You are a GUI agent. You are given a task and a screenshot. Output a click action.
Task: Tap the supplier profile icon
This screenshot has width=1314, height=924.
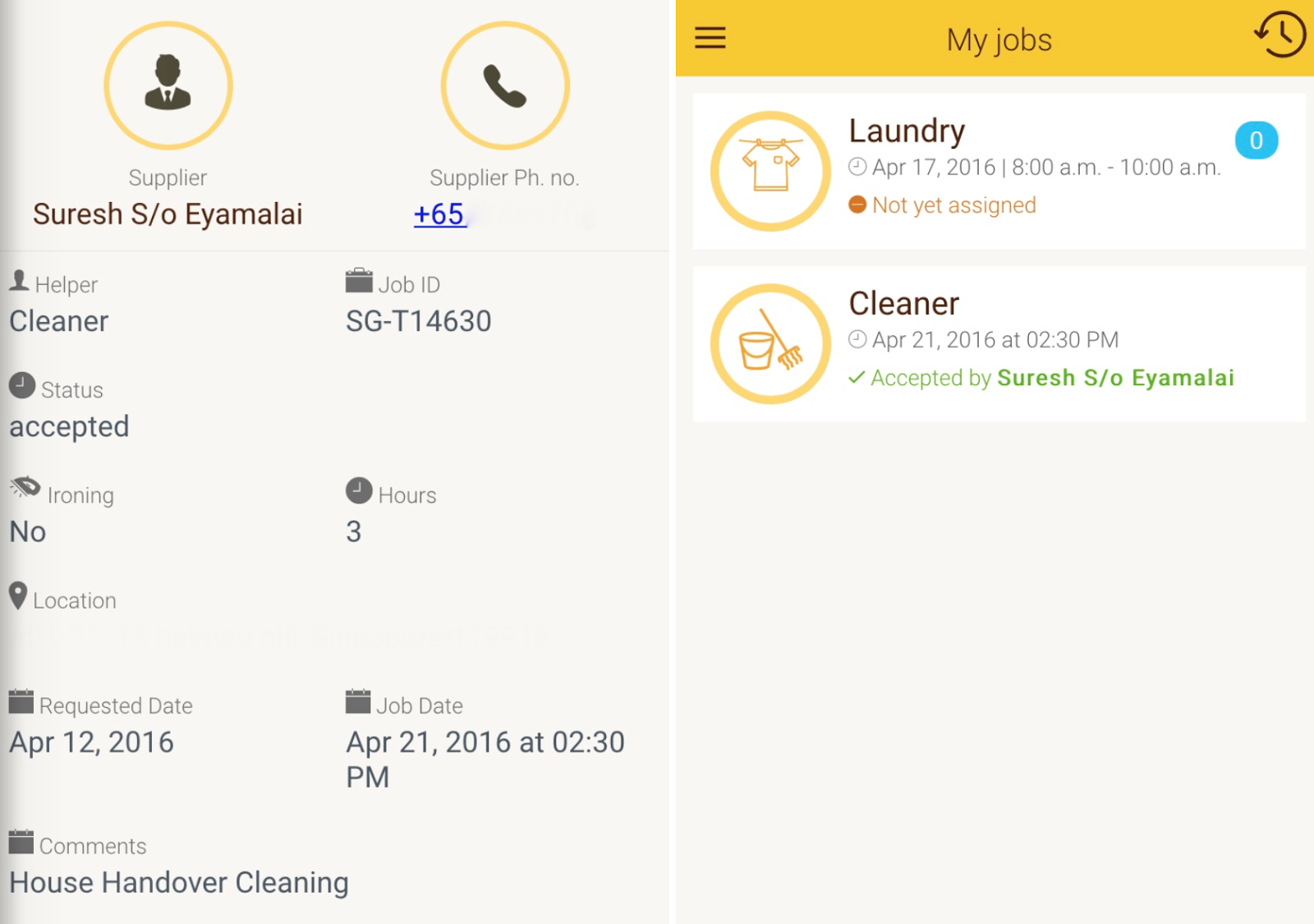(168, 85)
